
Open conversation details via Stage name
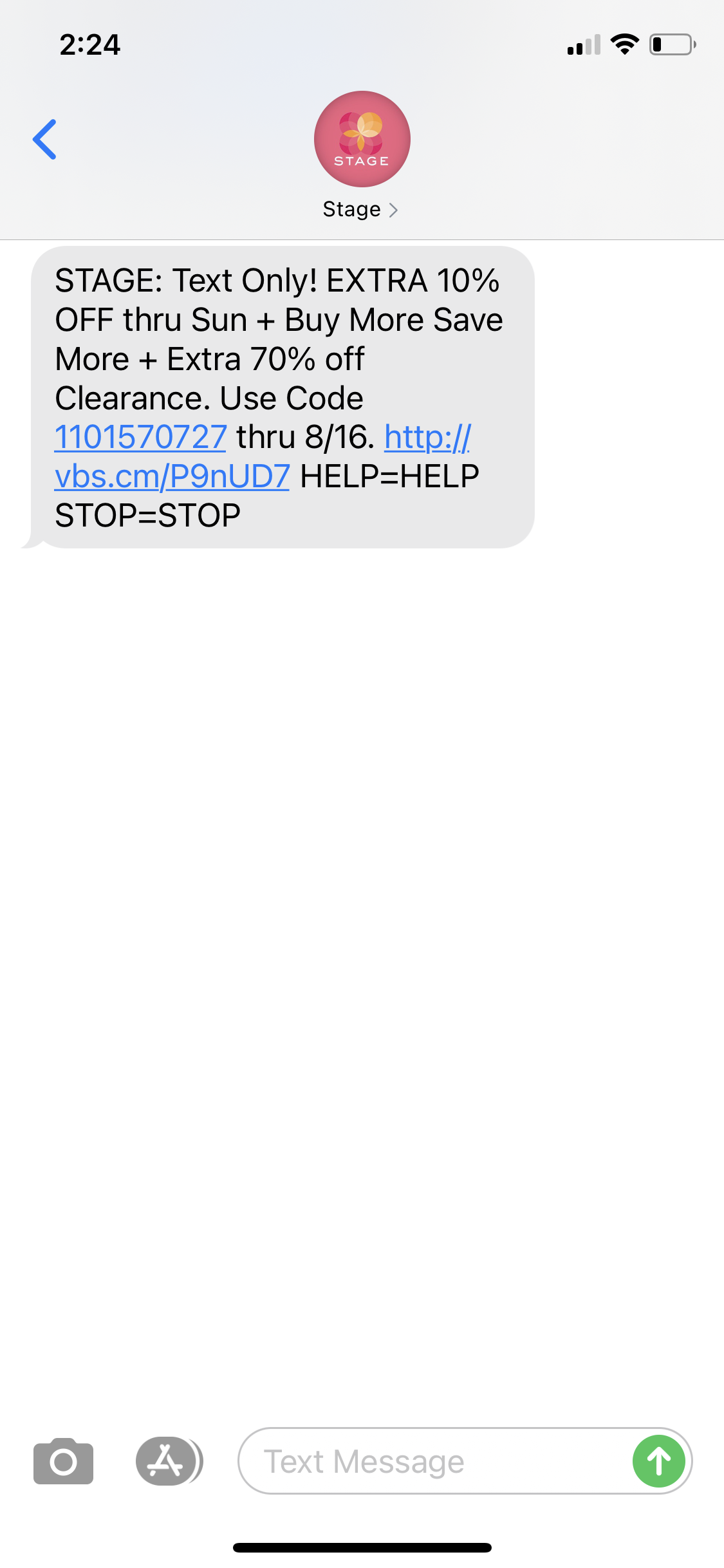click(x=351, y=209)
